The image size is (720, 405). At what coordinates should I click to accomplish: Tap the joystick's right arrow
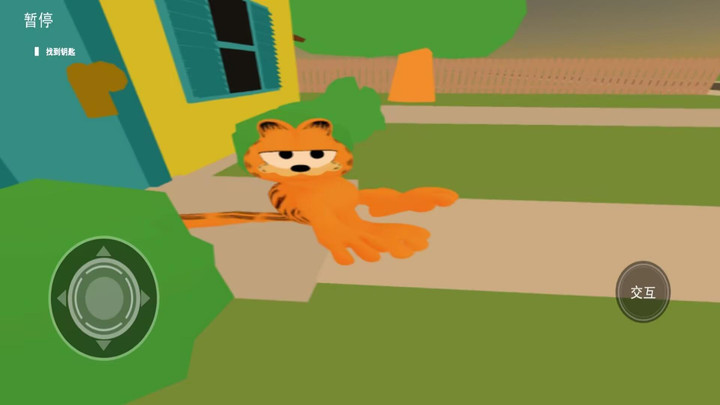coord(146,298)
